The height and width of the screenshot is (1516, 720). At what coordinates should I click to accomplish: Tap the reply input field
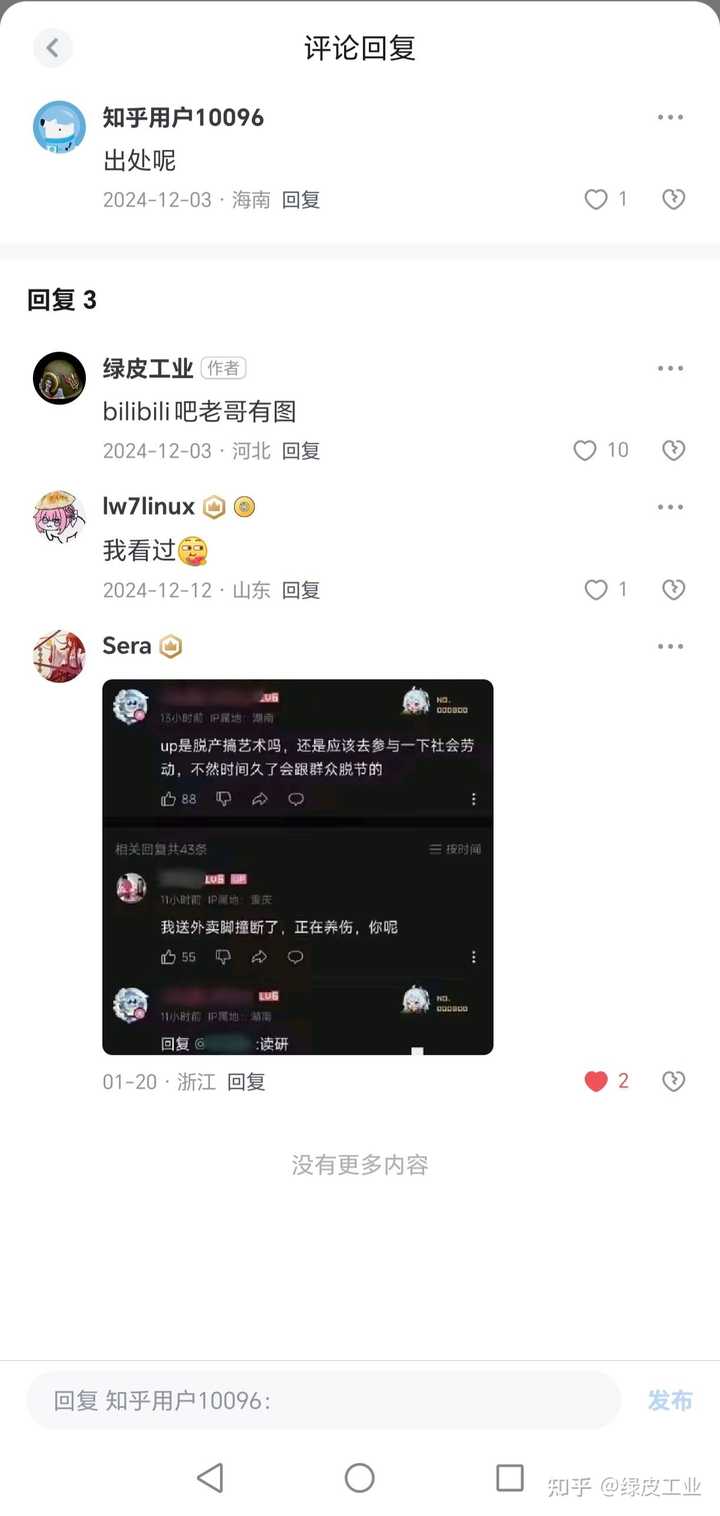(323, 1400)
